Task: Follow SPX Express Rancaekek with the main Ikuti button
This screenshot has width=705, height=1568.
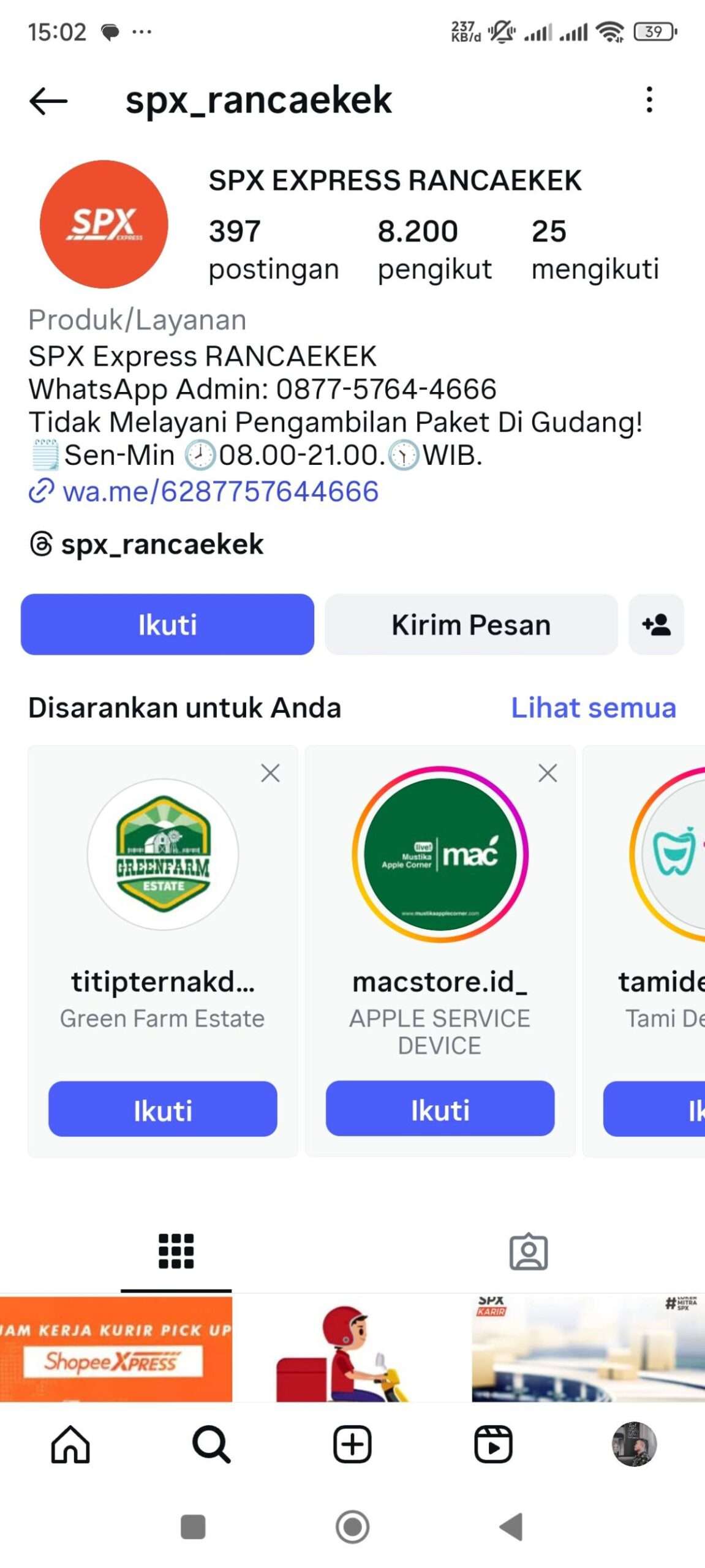Action: coord(167,624)
